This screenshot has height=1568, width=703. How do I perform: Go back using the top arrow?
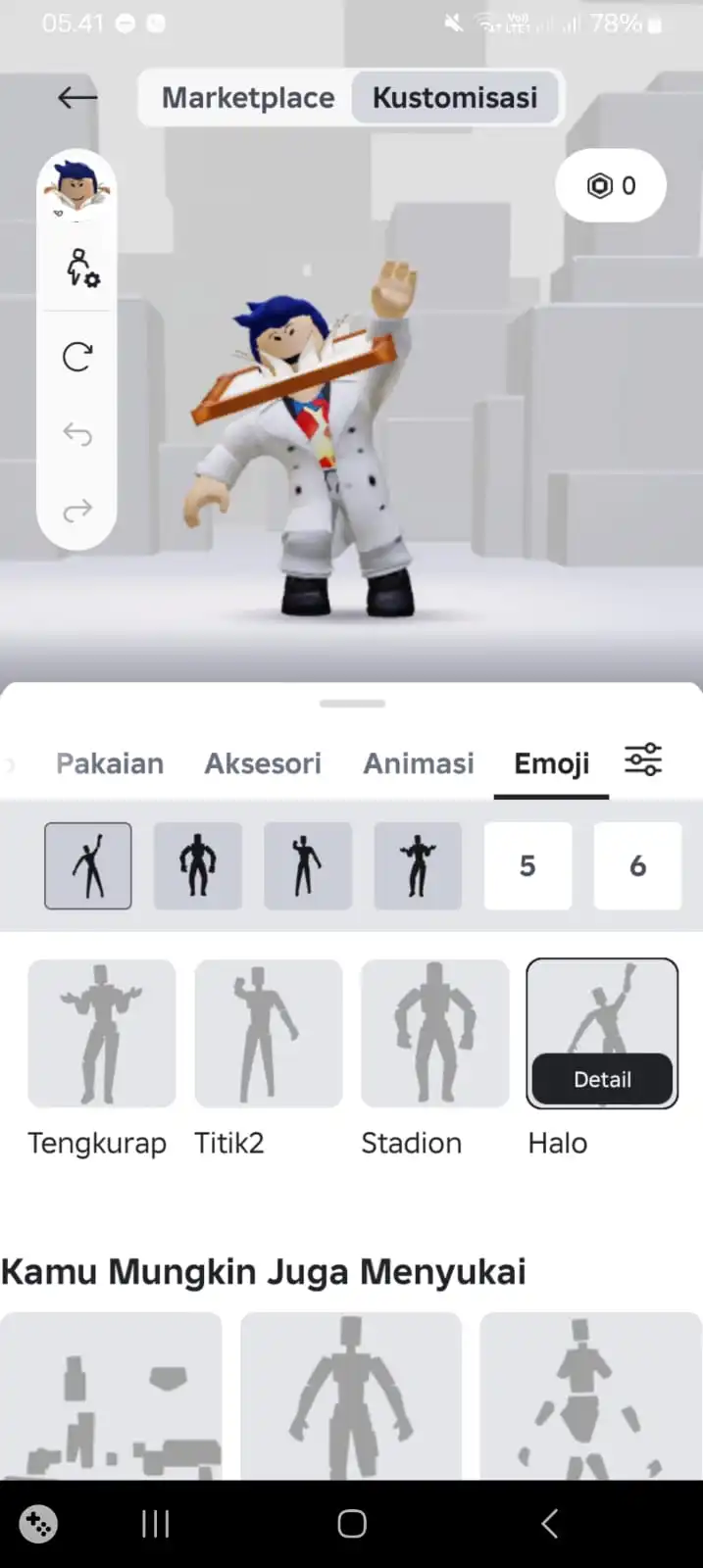point(77,97)
